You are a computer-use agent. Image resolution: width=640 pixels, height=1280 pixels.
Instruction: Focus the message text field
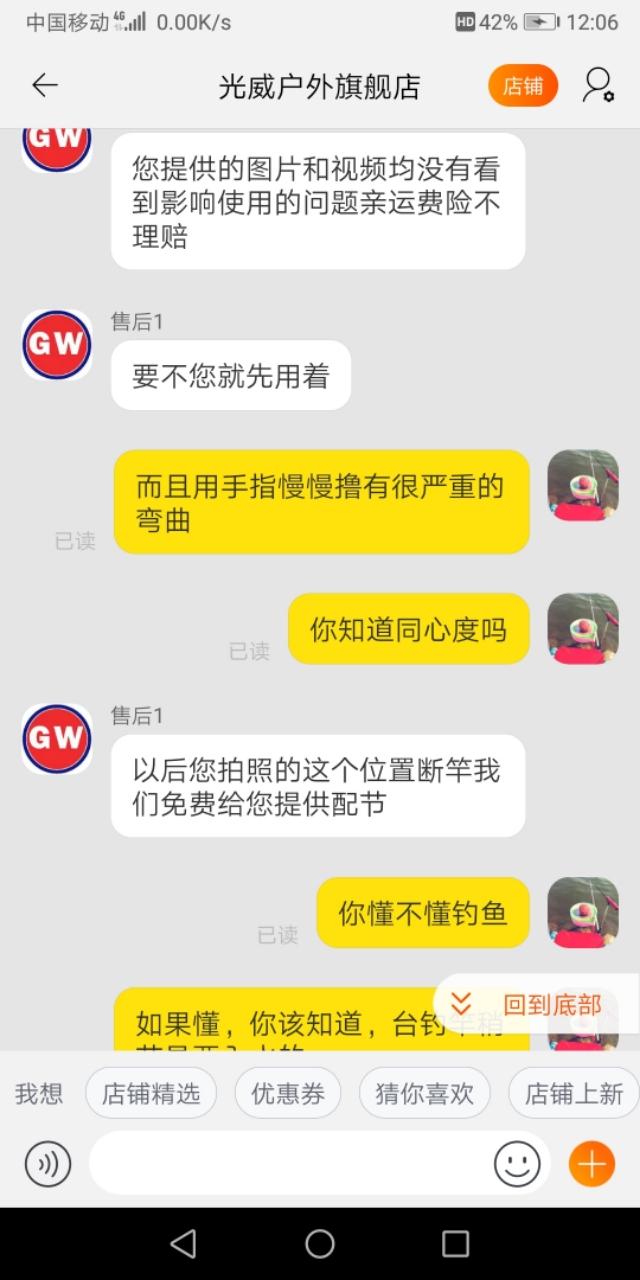[290, 1164]
